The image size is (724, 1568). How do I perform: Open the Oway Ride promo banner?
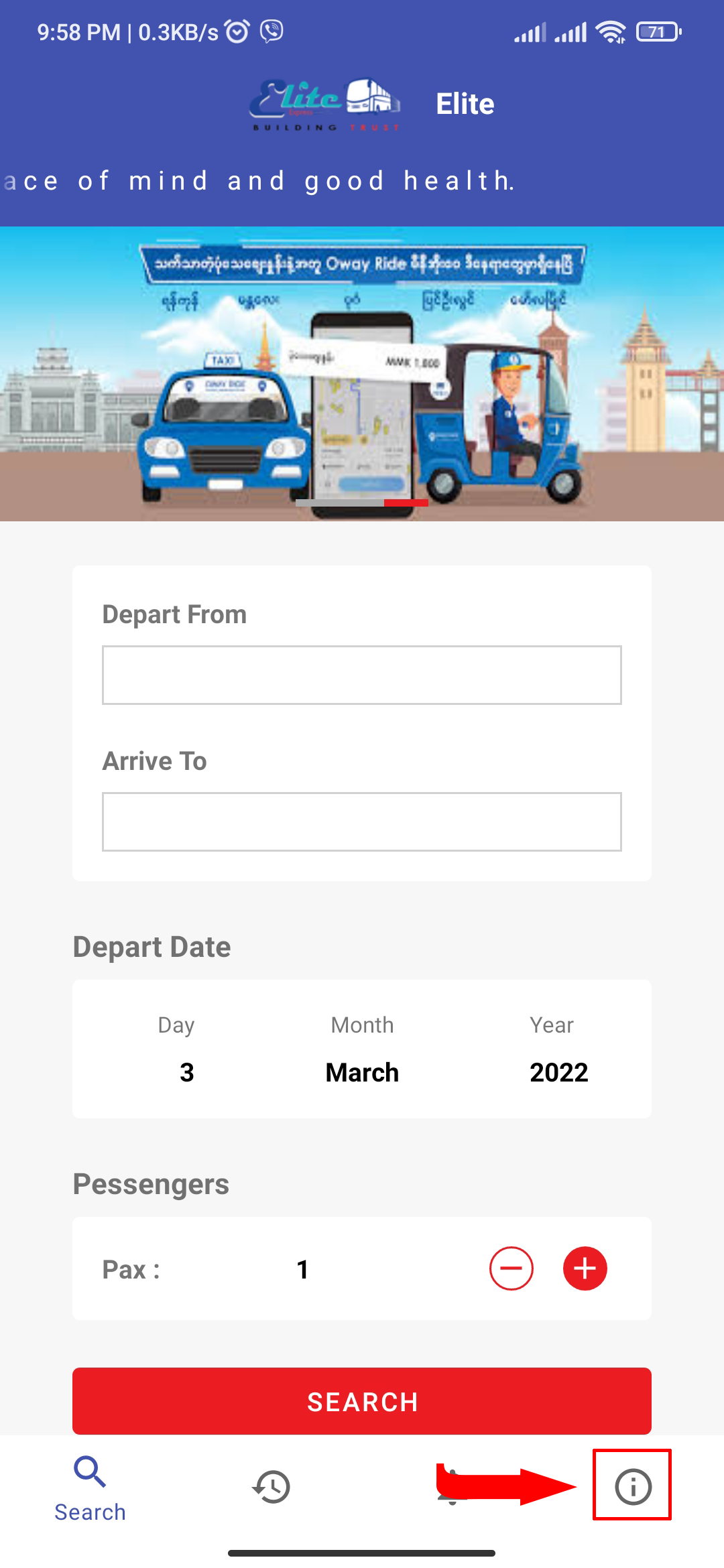(362, 373)
